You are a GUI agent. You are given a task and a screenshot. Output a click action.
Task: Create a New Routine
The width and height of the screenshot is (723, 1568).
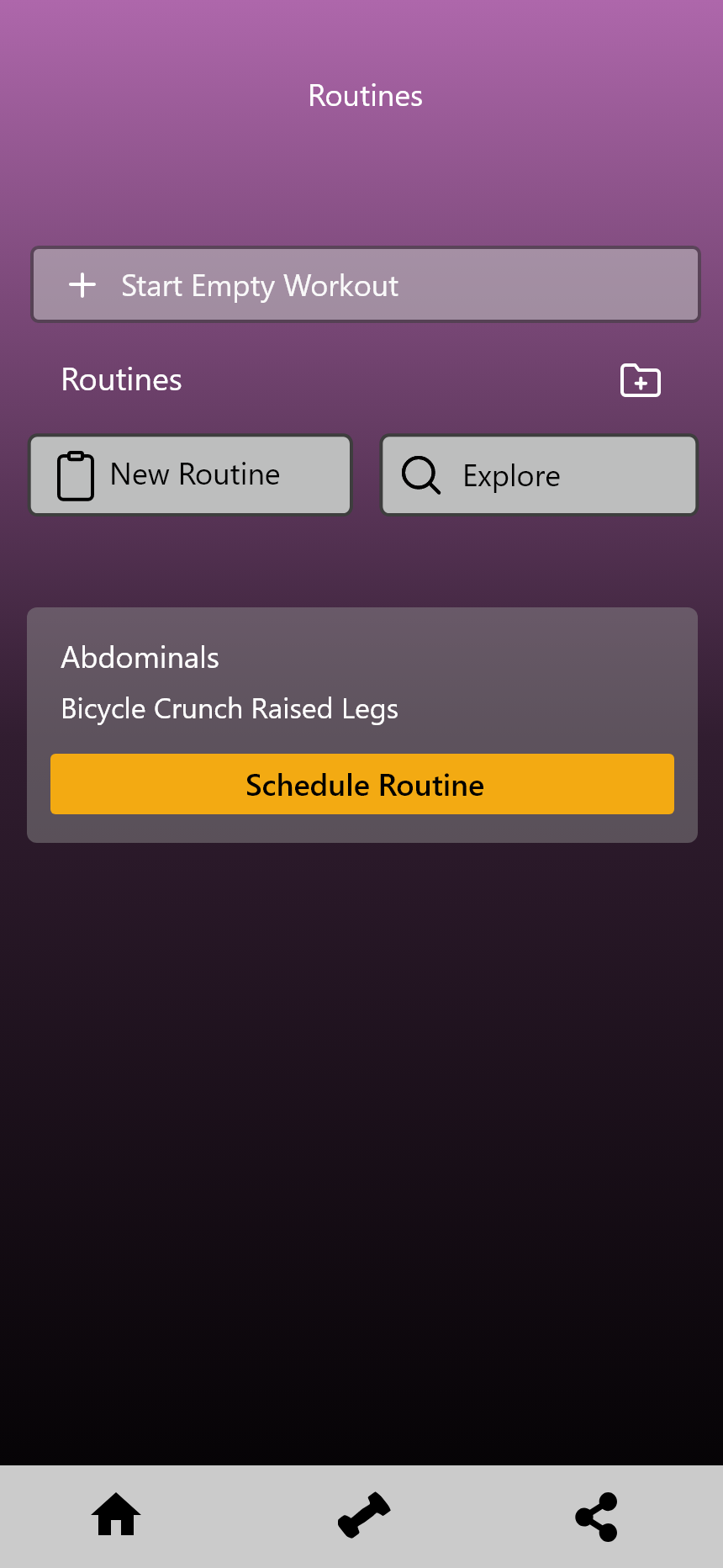[x=190, y=474]
